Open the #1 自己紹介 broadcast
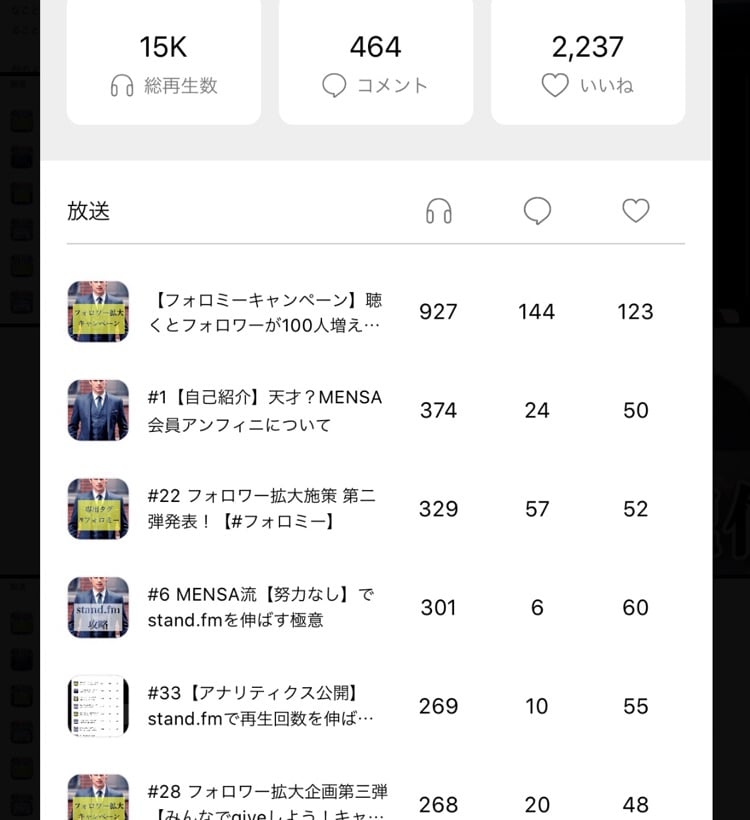Image resolution: width=750 pixels, height=820 pixels. click(x=265, y=410)
